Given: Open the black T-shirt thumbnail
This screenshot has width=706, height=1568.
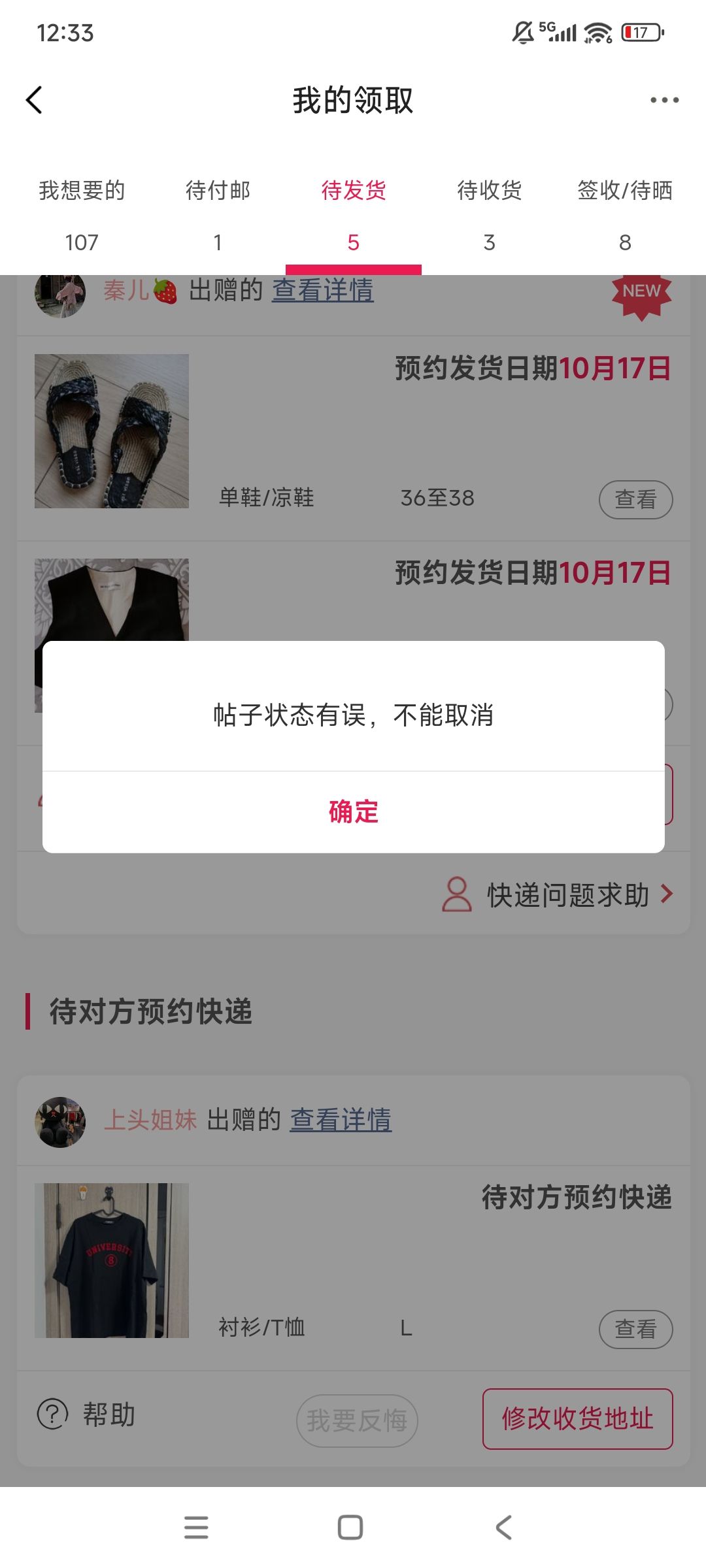Looking at the screenshot, I should (x=112, y=1260).
